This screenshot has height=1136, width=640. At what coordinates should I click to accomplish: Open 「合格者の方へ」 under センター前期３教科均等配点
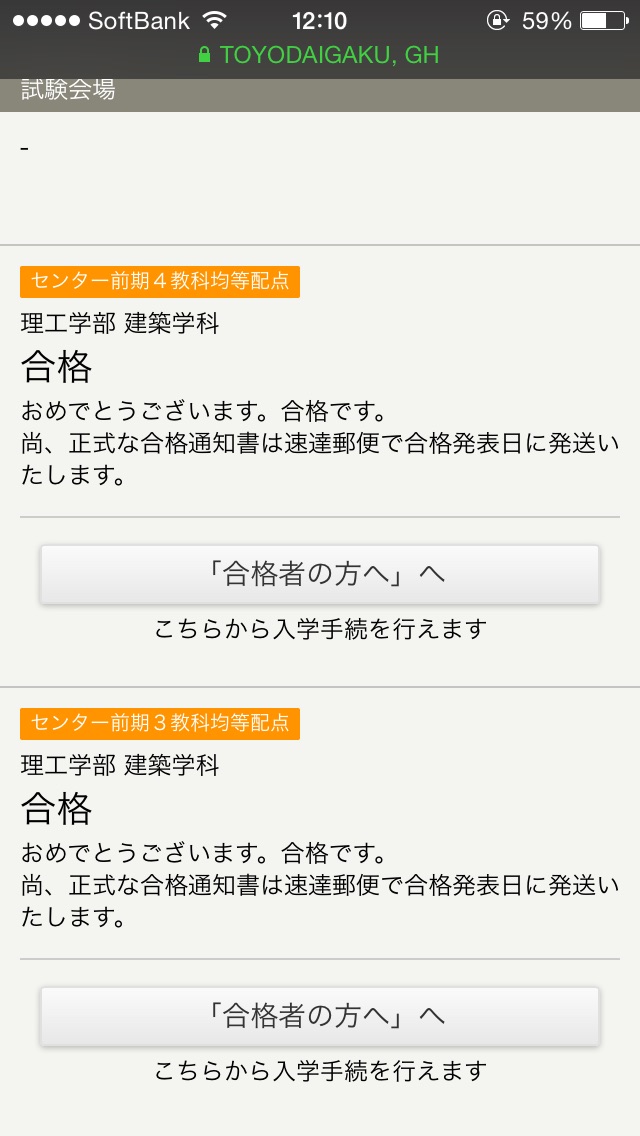pyautogui.click(x=320, y=1016)
